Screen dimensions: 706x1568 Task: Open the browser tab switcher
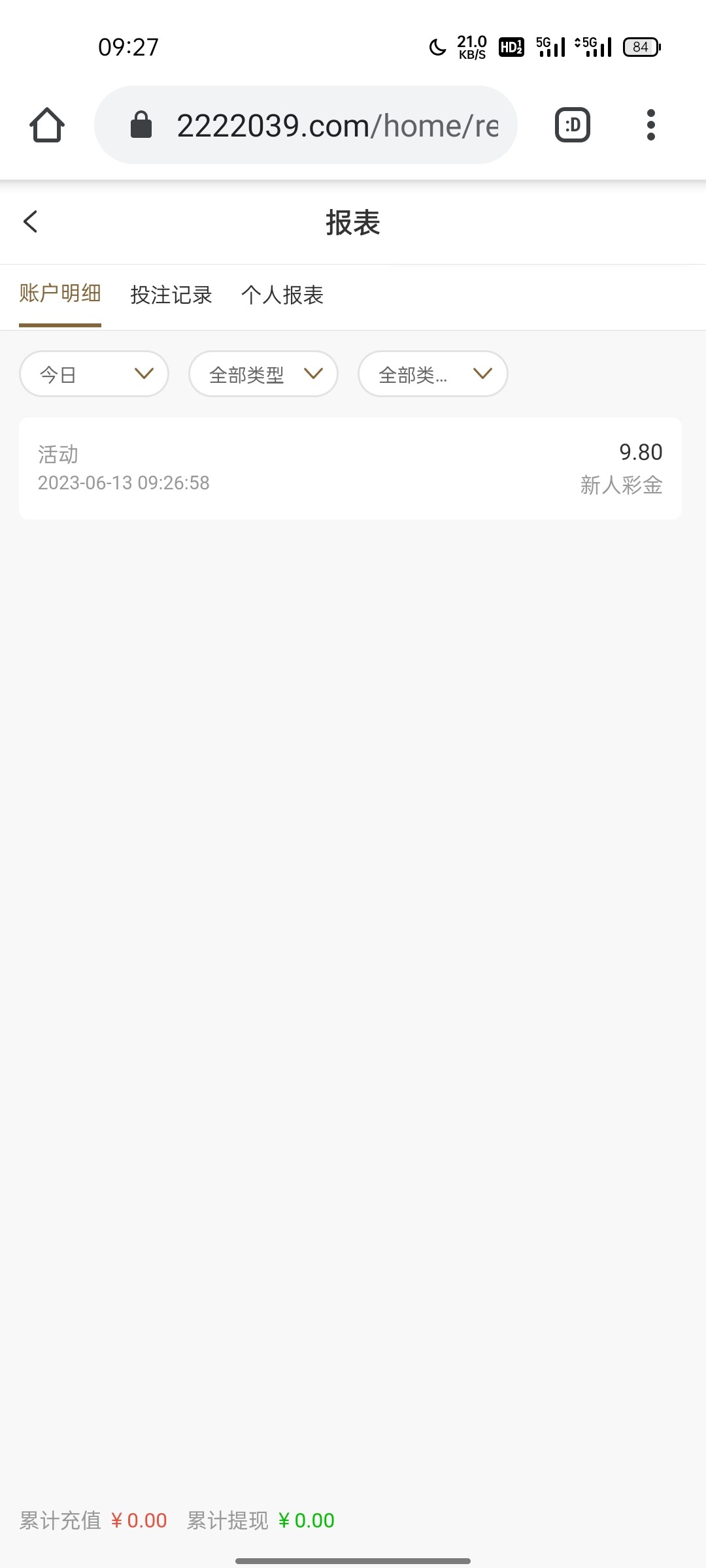coord(573,125)
